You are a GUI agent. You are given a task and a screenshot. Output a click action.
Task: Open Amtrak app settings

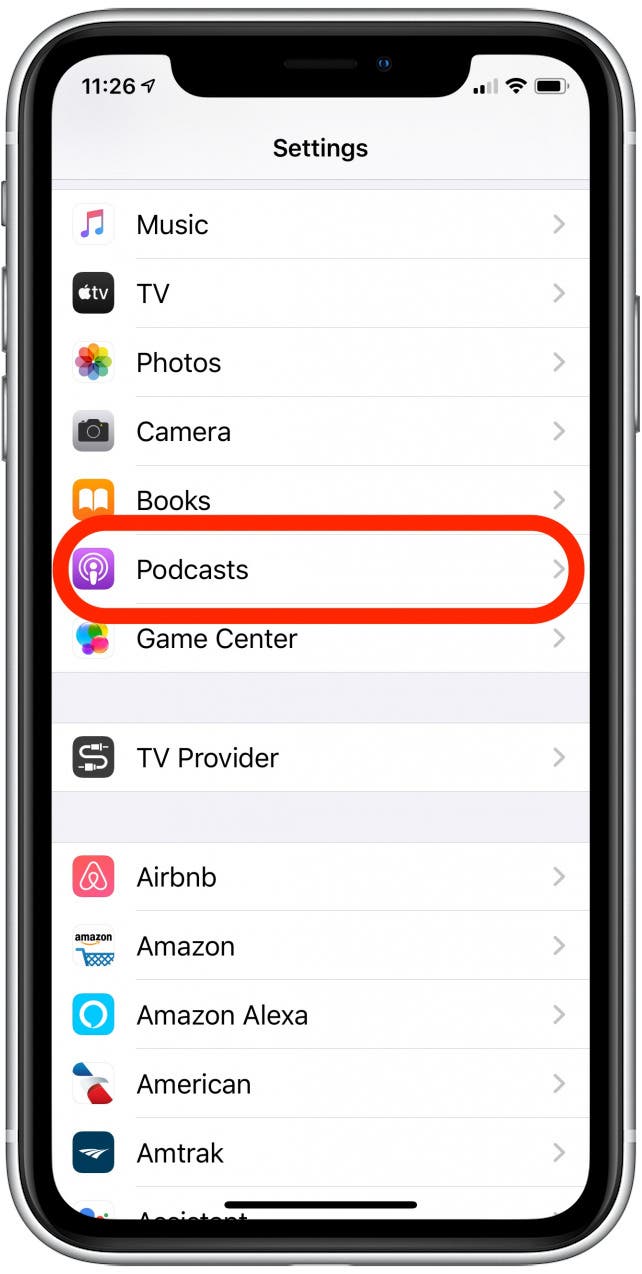[320, 1153]
